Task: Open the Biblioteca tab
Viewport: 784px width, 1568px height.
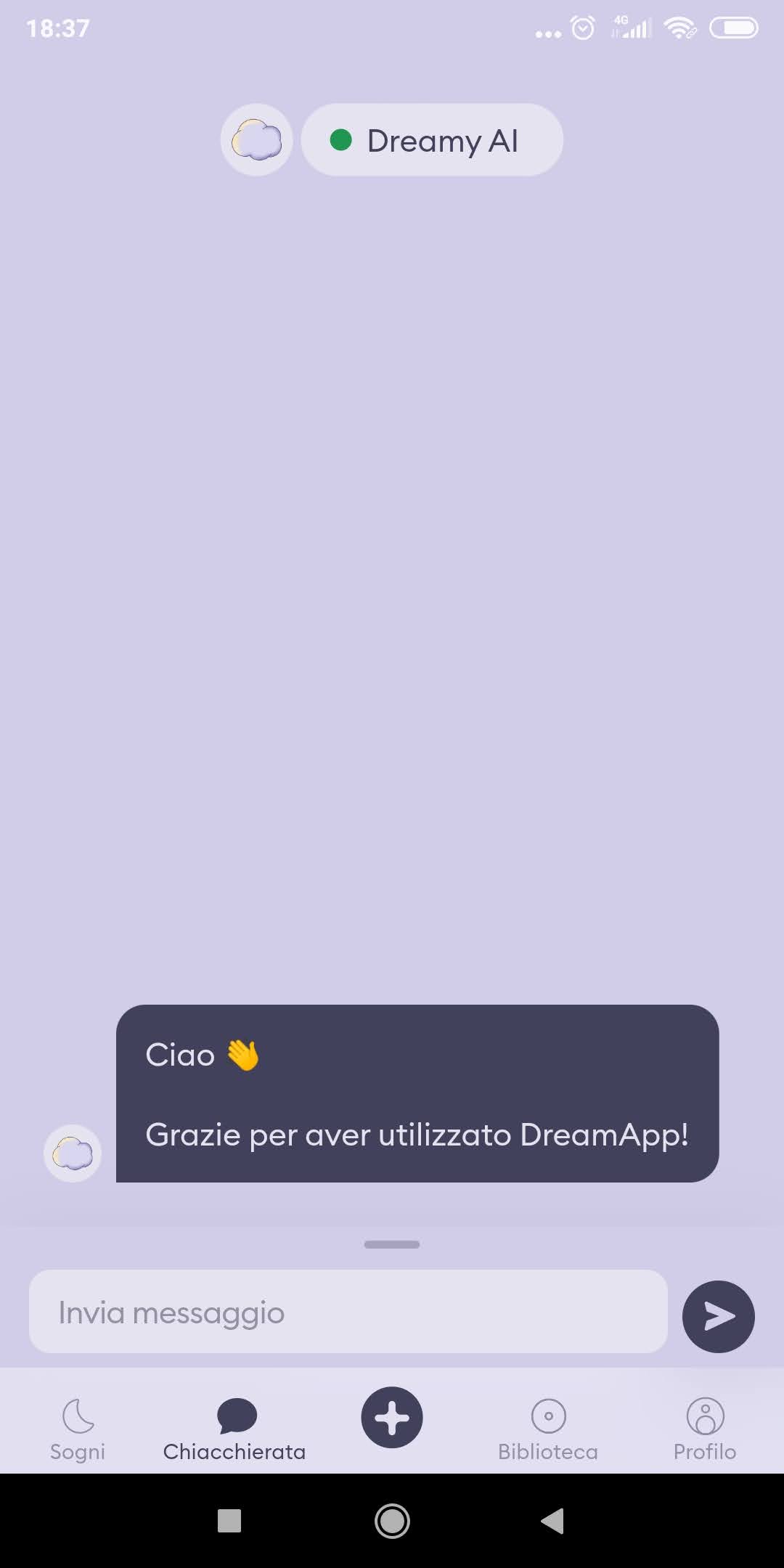Action: point(548,1430)
